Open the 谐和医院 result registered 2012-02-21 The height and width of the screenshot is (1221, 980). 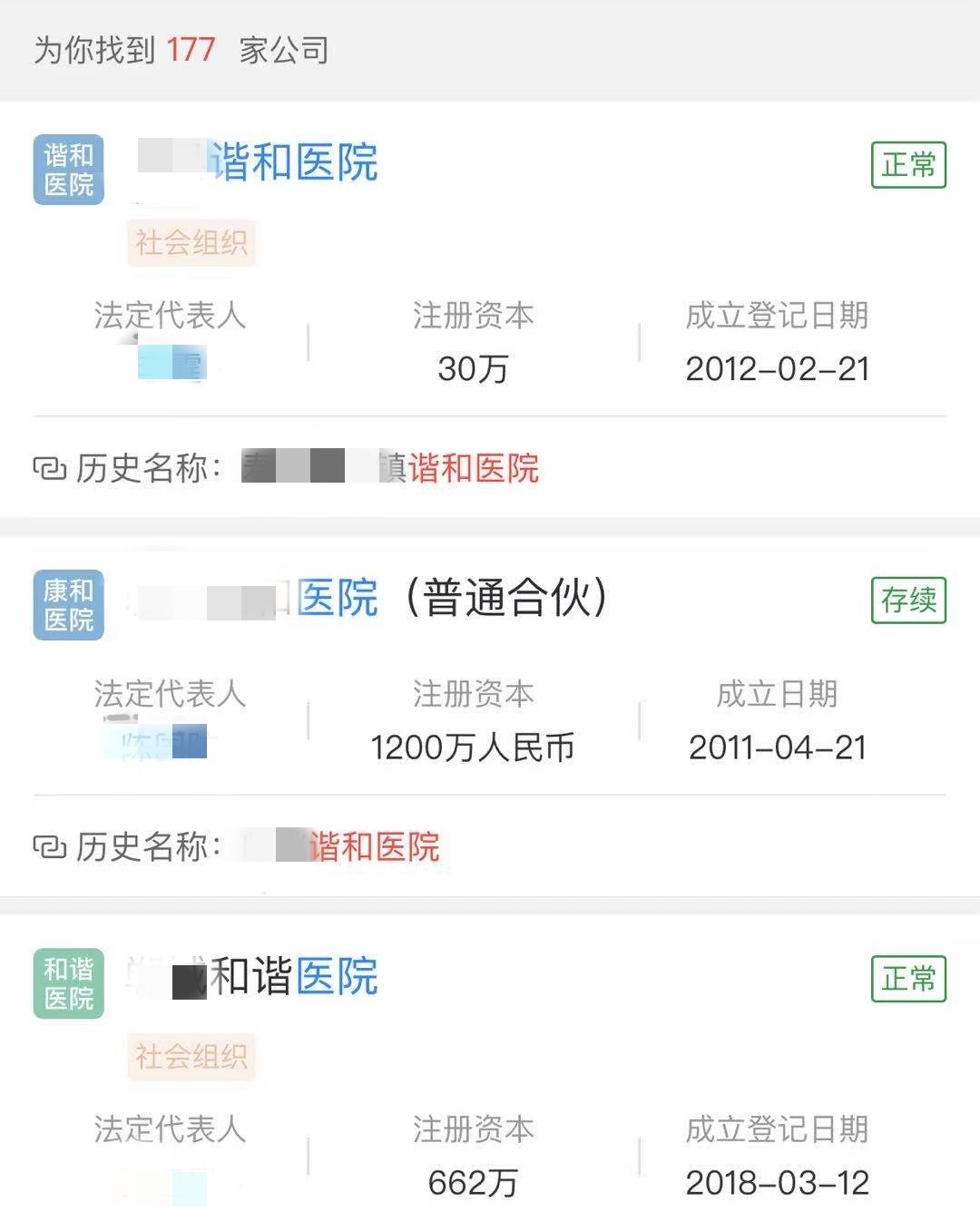pyautogui.click(x=295, y=163)
